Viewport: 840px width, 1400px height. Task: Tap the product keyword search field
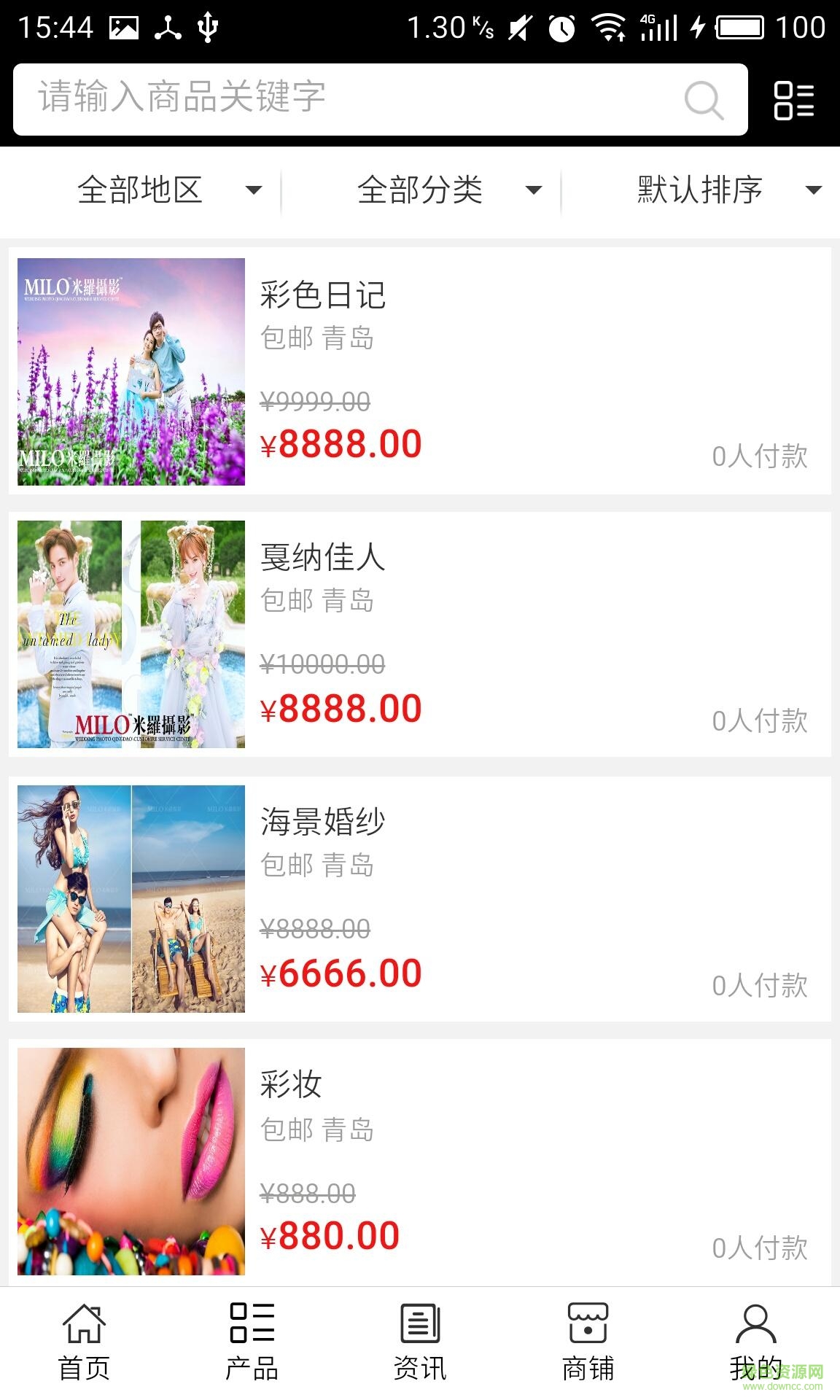(x=350, y=98)
